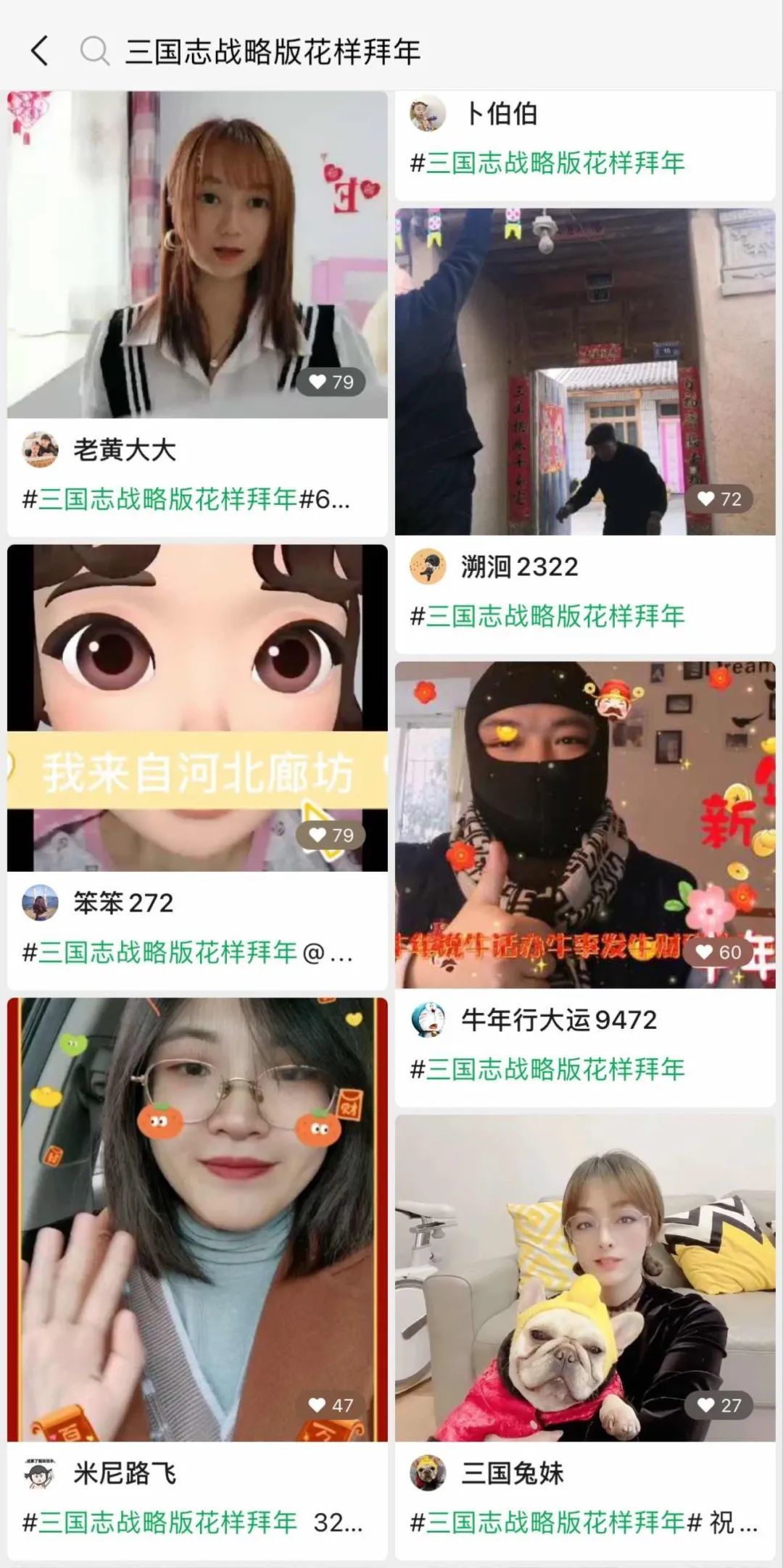Viewport: 783px width, 1568px height.
Task: Open 老黄大大's video thumbnail
Action: pos(197,255)
